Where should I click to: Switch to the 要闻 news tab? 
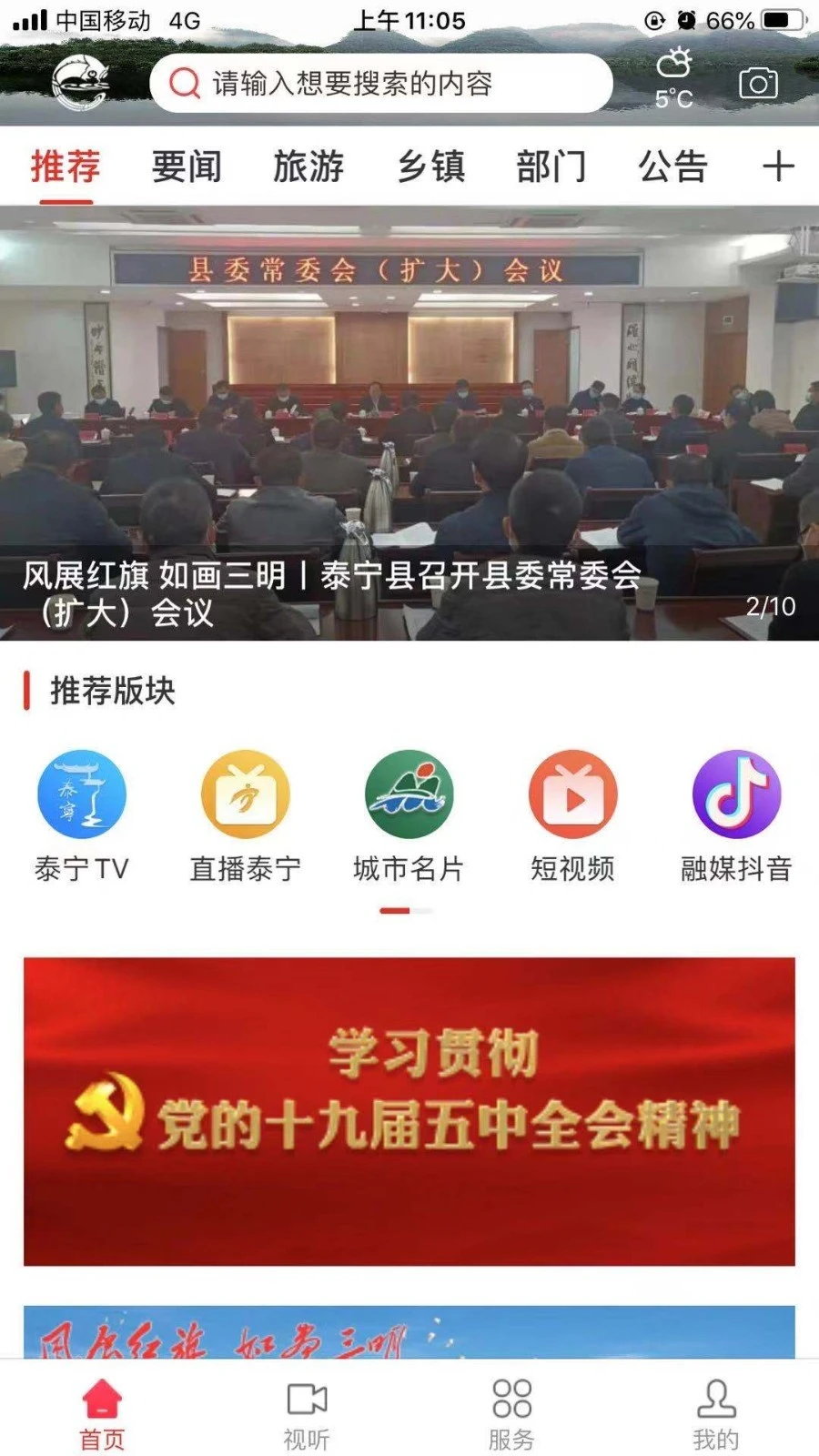tap(187, 167)
